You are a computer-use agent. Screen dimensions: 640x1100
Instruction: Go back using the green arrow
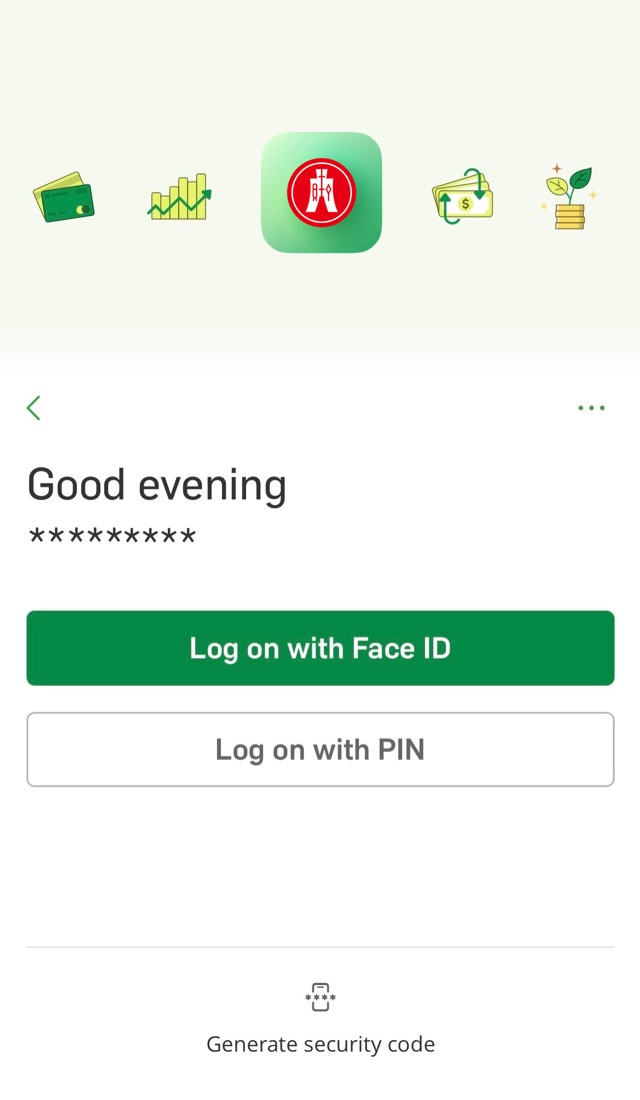pos(34,408)
